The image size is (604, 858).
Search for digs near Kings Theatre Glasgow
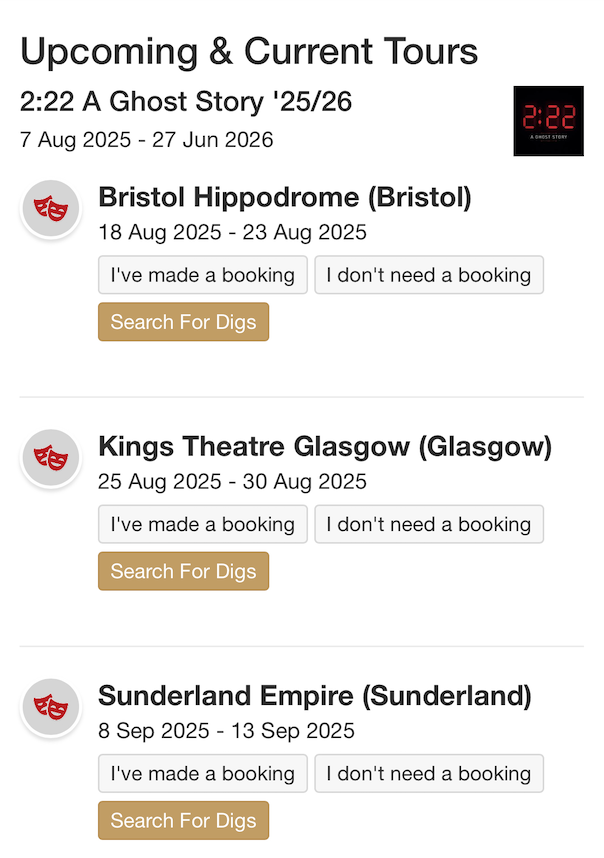tap(183, 571)
